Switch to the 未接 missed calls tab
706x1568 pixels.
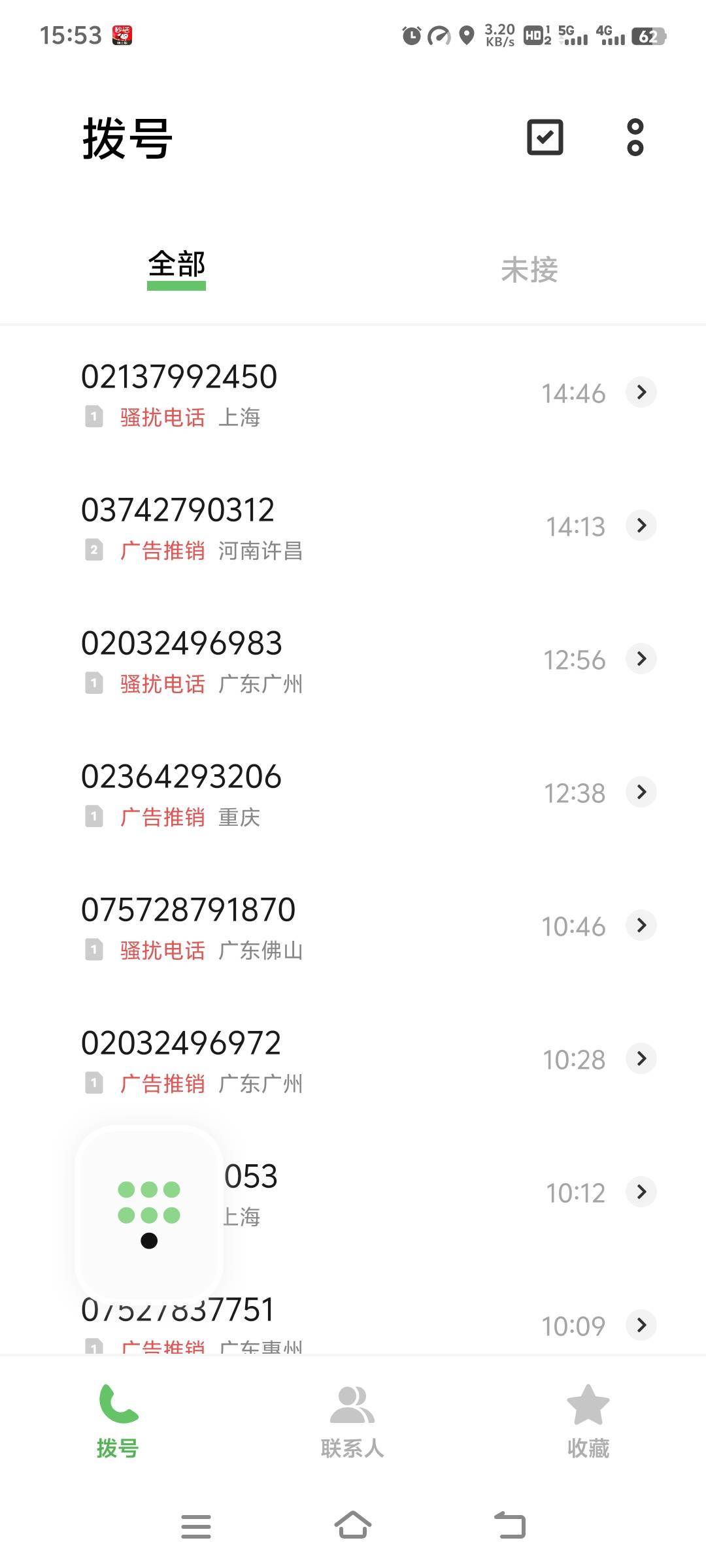click(x=529, y=270)
